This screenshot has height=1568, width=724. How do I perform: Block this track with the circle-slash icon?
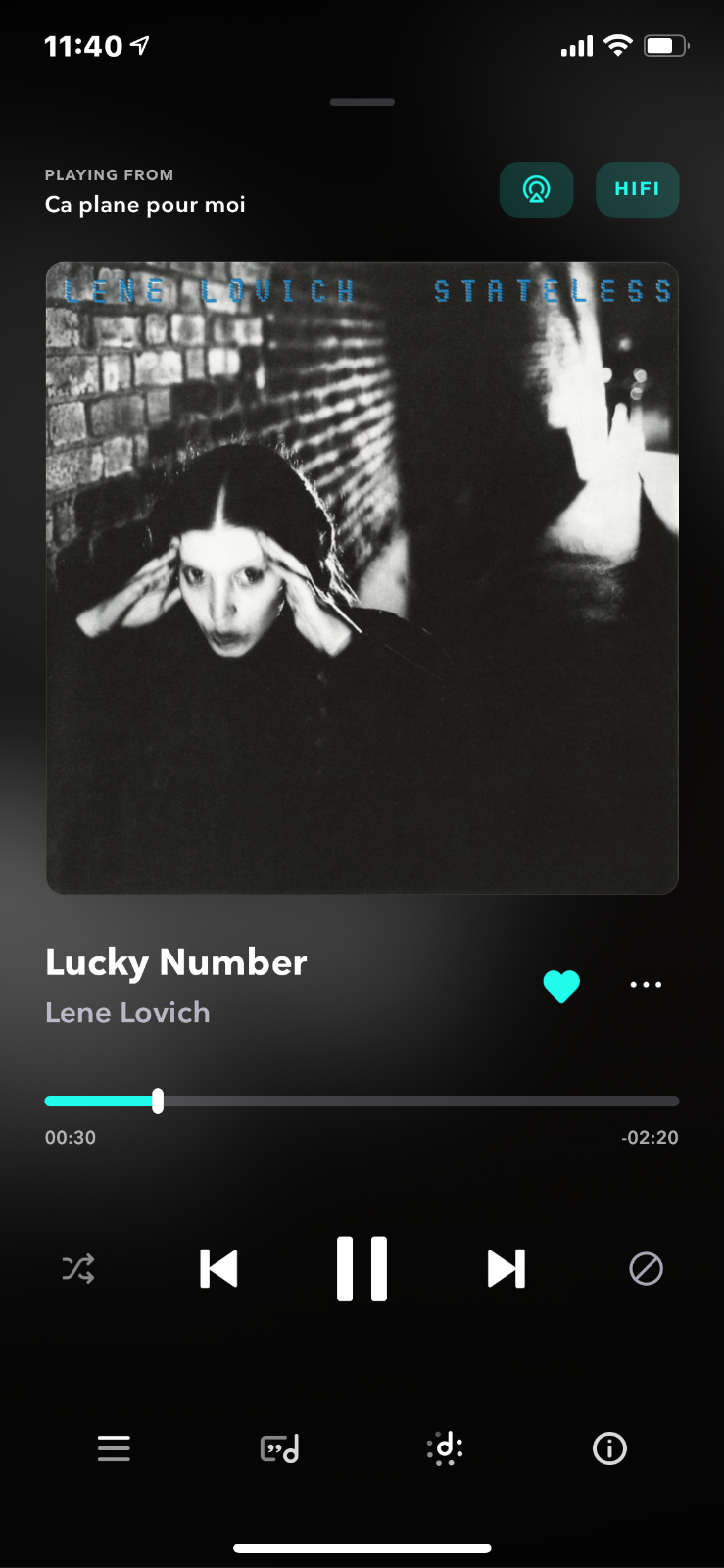(x=646, y=1269)
